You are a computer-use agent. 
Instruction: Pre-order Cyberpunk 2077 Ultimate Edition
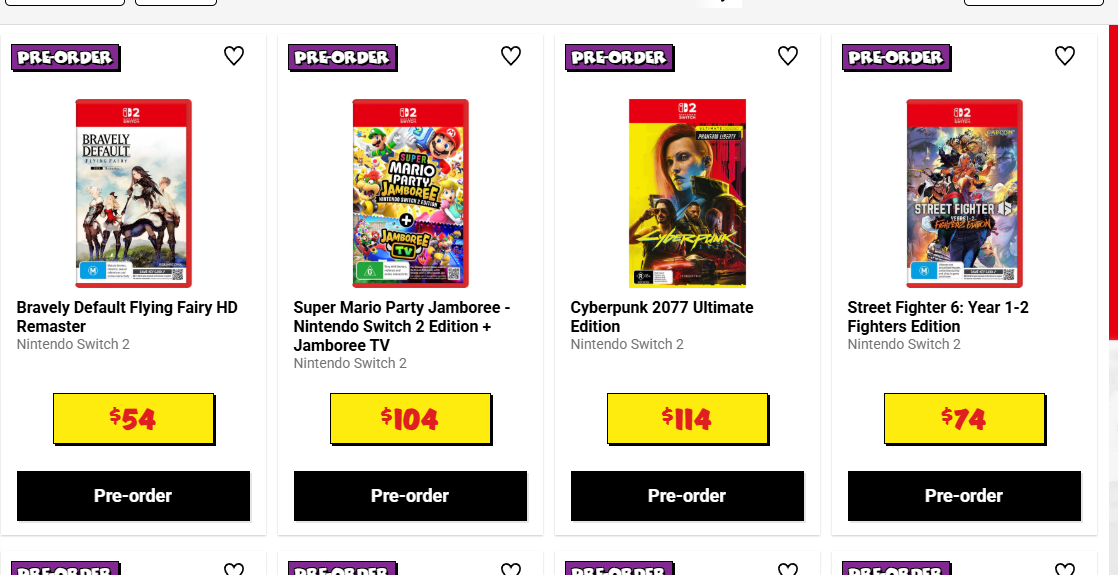[x=687, y=496]
